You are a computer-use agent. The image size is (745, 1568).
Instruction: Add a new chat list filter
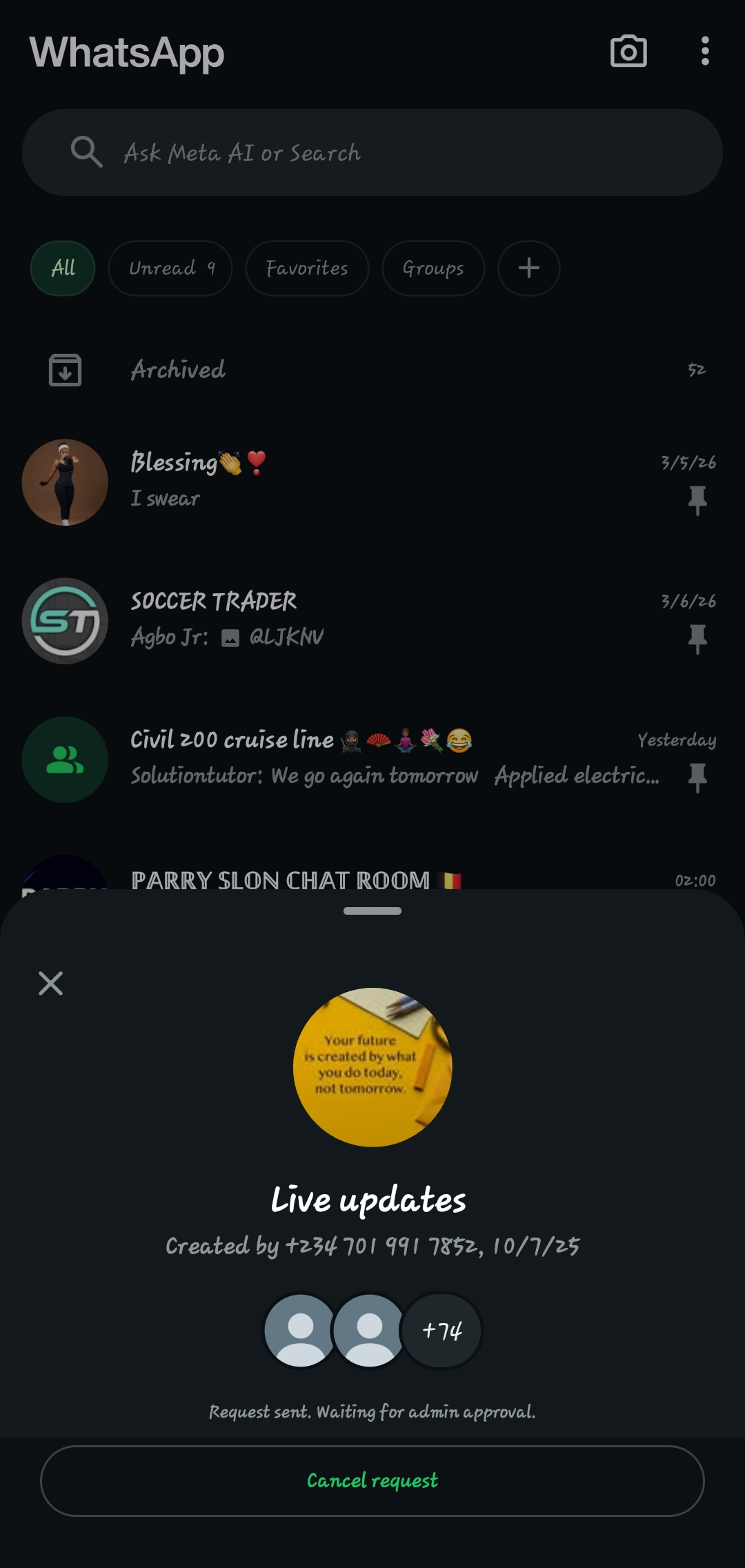point(529,268)
